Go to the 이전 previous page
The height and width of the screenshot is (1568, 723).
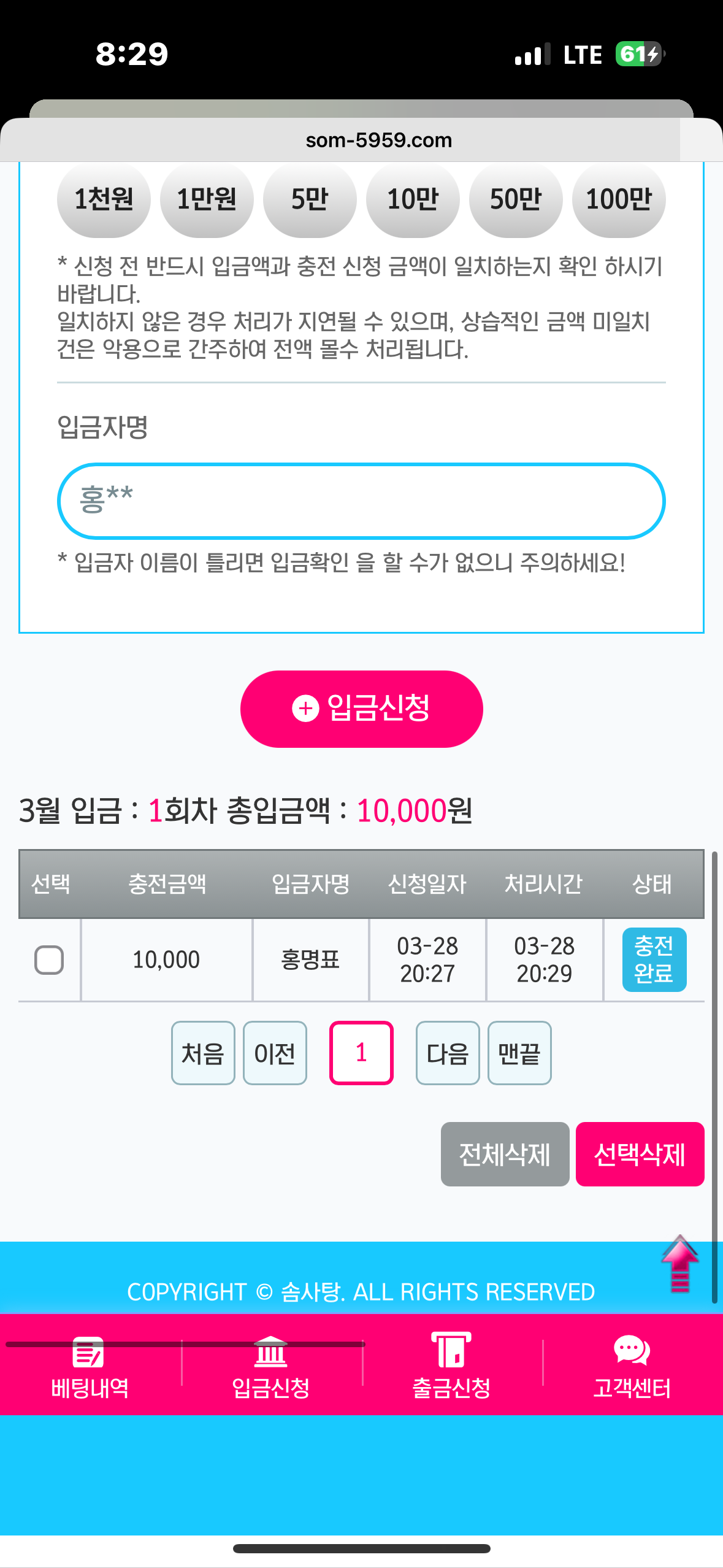275,1053
